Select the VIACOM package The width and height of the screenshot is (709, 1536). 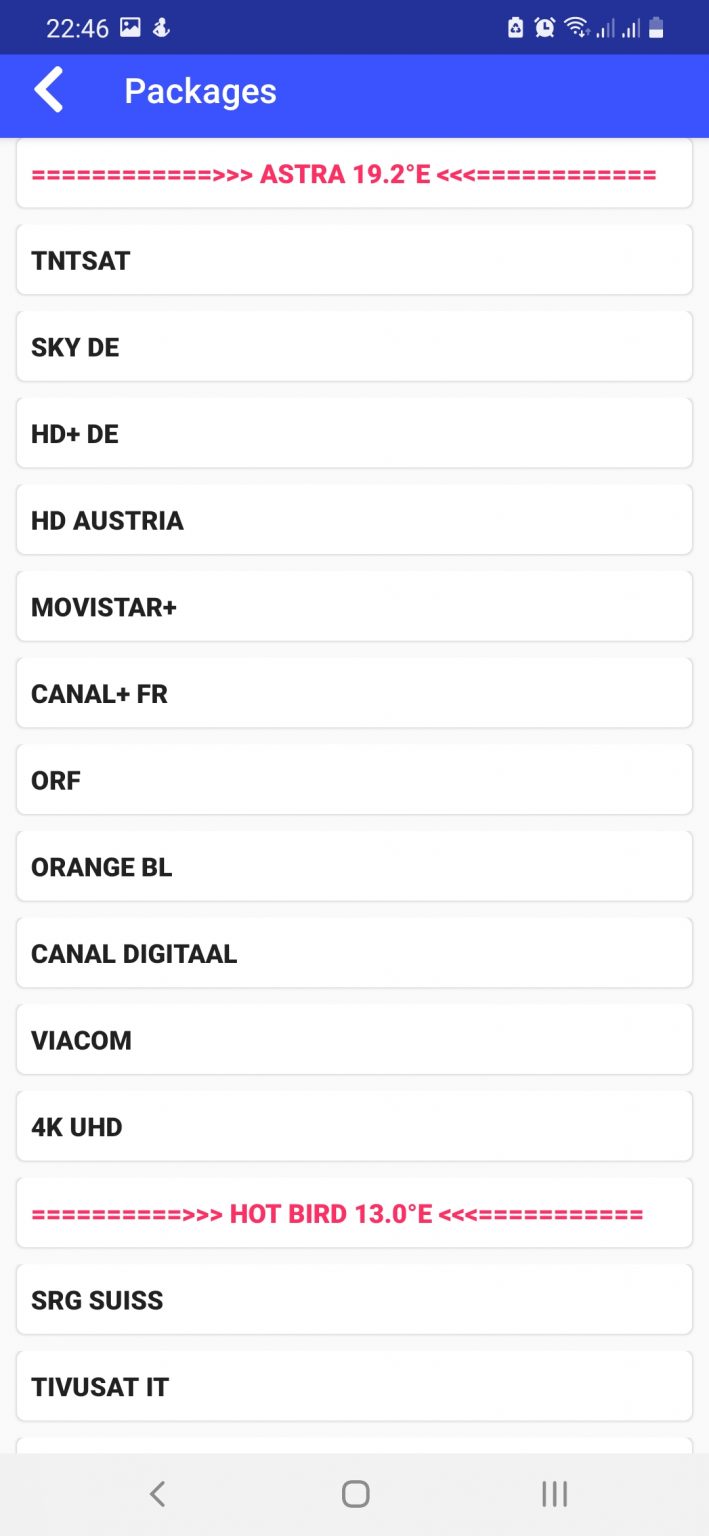354,1040
